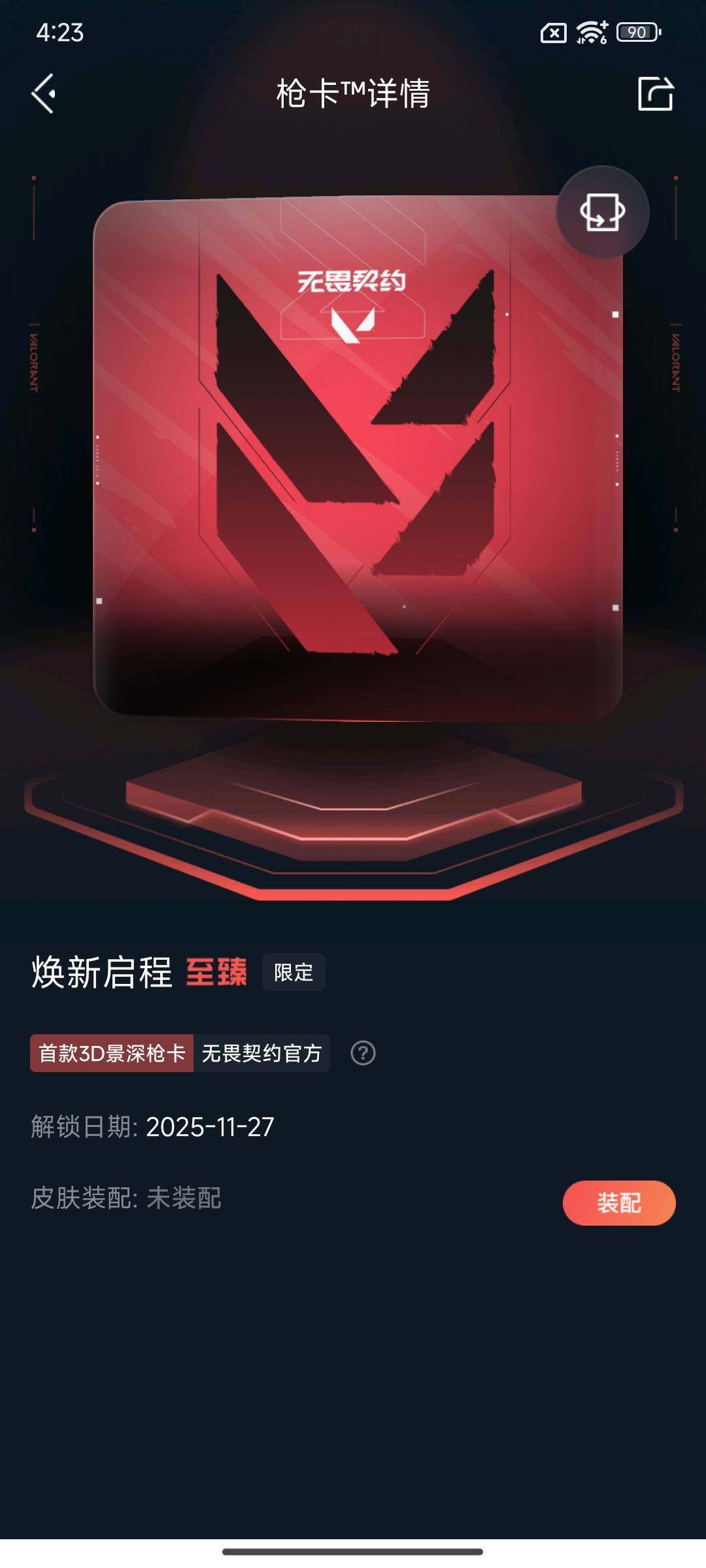Image resolution: width=706 pixels, height=1568 pixels.
Task: Tap the rotate card view button
Action: click(x=602, y=212)
